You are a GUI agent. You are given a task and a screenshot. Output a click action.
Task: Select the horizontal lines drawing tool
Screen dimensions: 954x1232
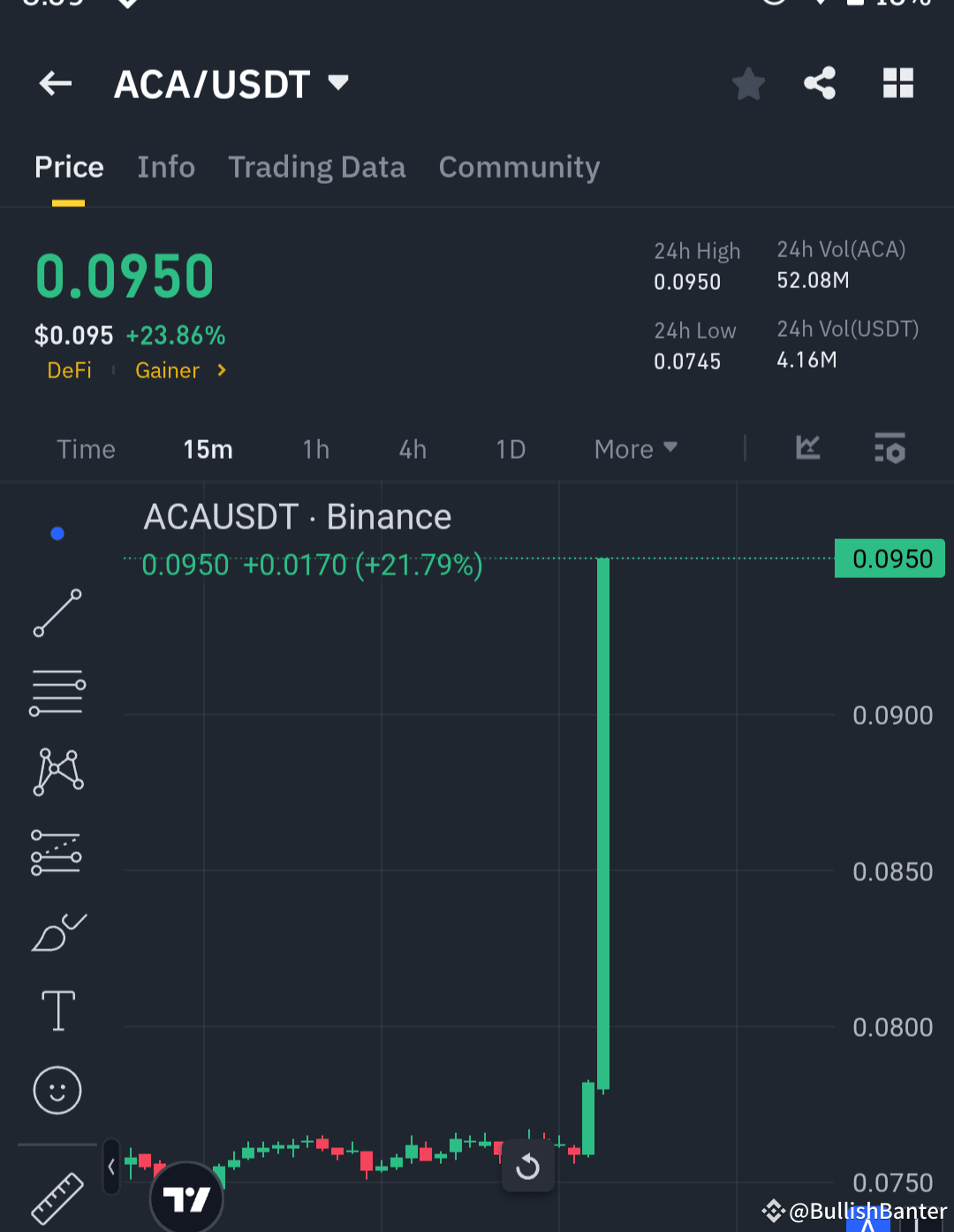57,692
